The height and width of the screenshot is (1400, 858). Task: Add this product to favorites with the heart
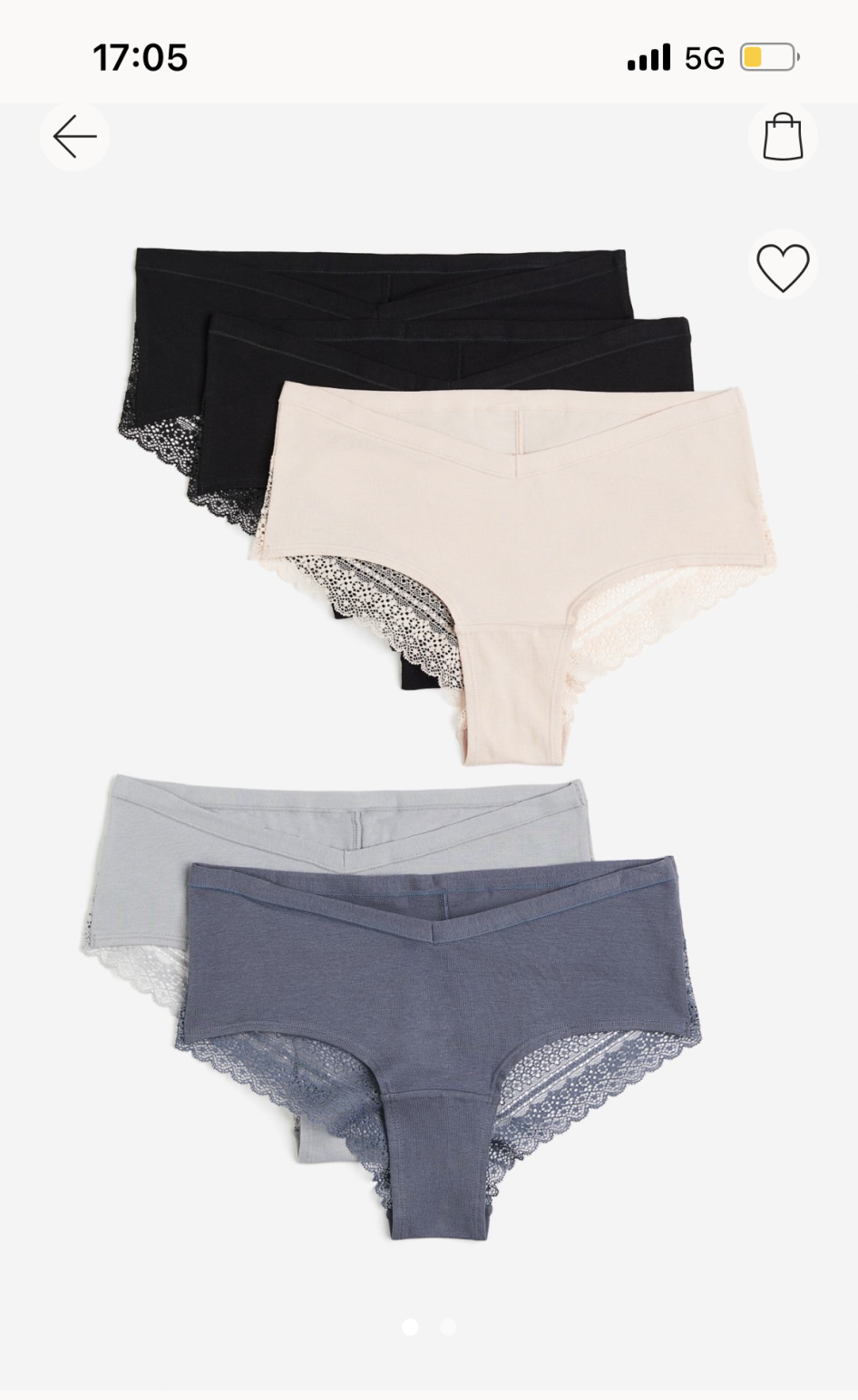pos(783,267)
